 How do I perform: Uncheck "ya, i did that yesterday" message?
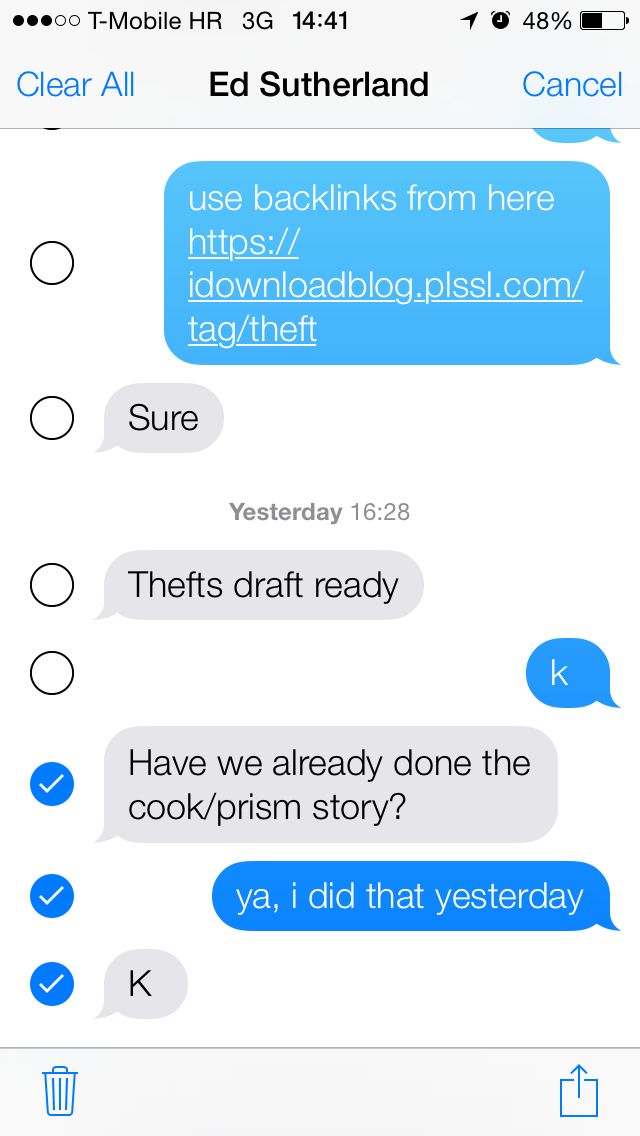[x=52, y=896]
